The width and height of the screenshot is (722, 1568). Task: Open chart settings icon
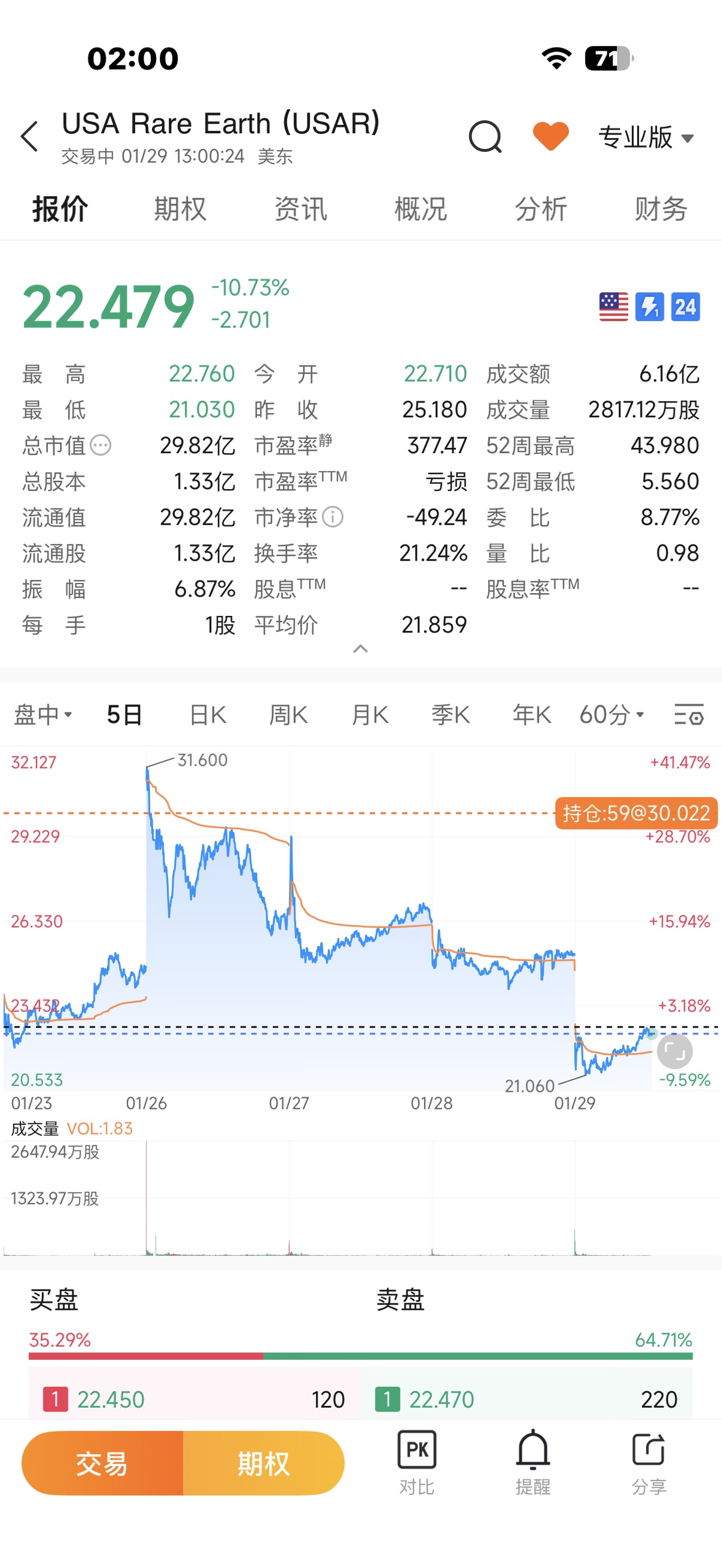click(x=689, y=714)
